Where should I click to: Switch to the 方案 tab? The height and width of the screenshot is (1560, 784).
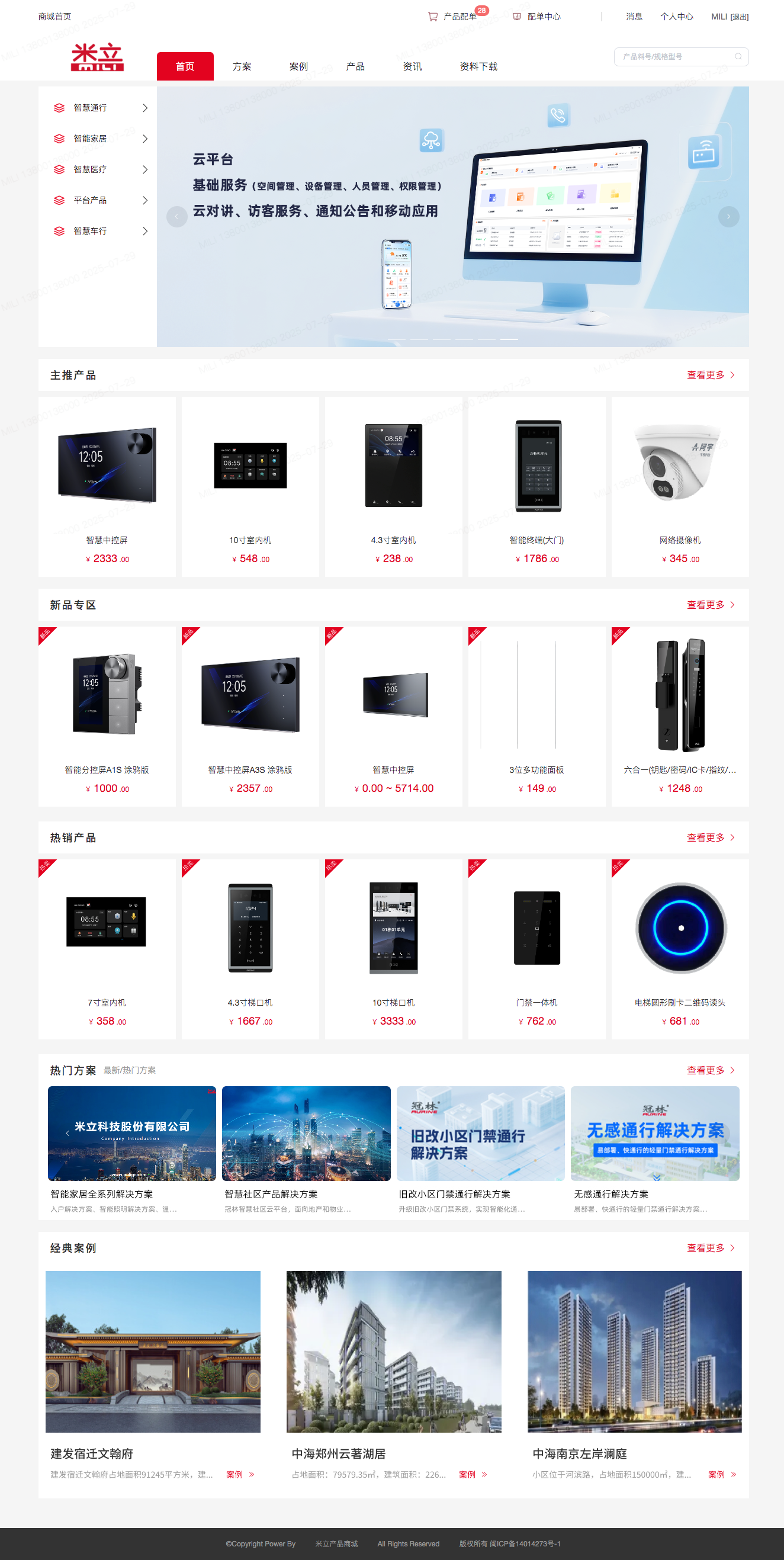click(242, 66)
